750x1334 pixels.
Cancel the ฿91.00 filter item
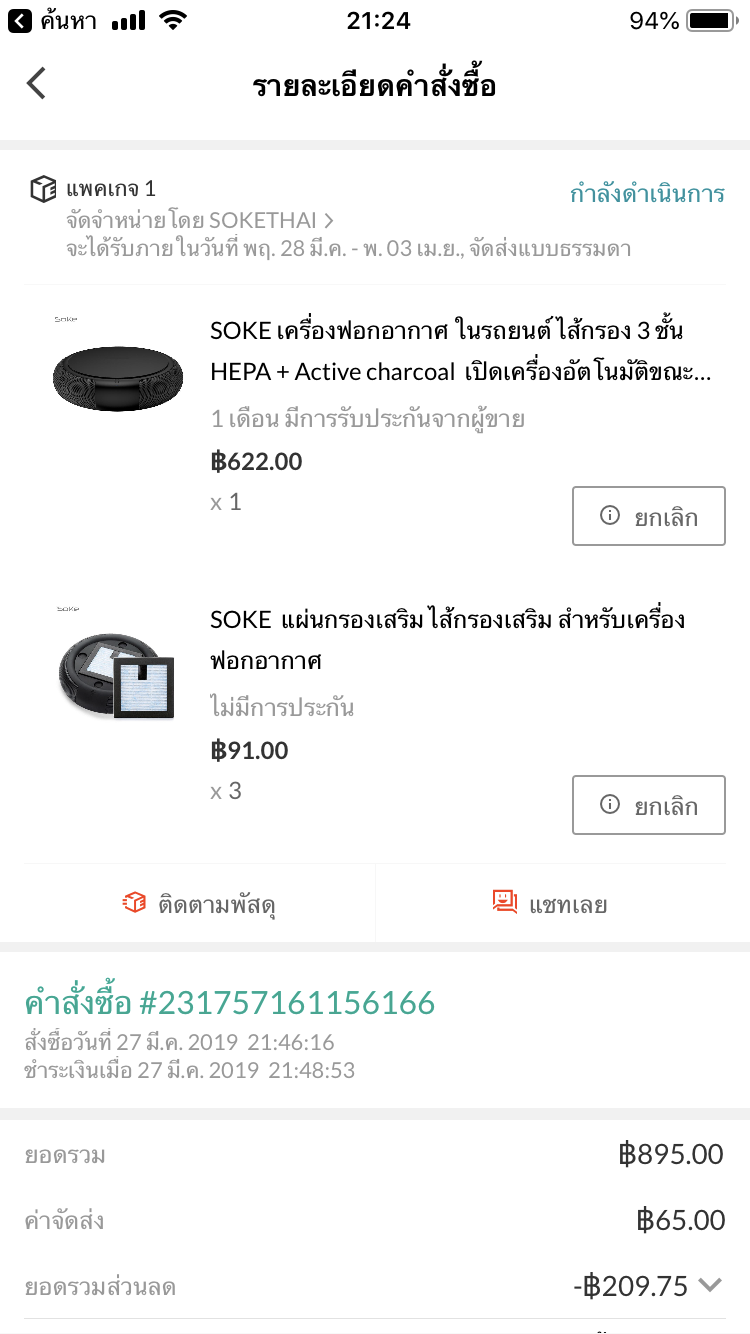pyautogui.click(x=649, y=805)
